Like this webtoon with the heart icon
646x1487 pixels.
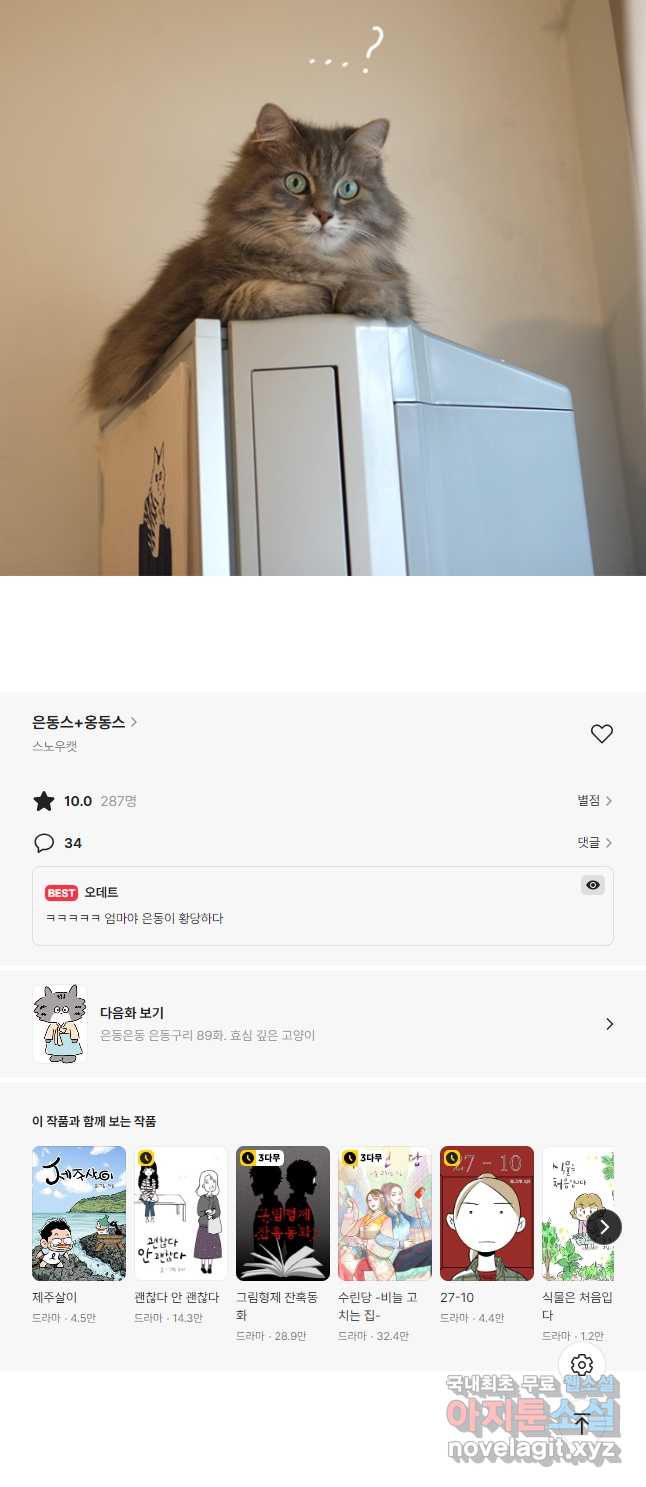tap(601, 734)
